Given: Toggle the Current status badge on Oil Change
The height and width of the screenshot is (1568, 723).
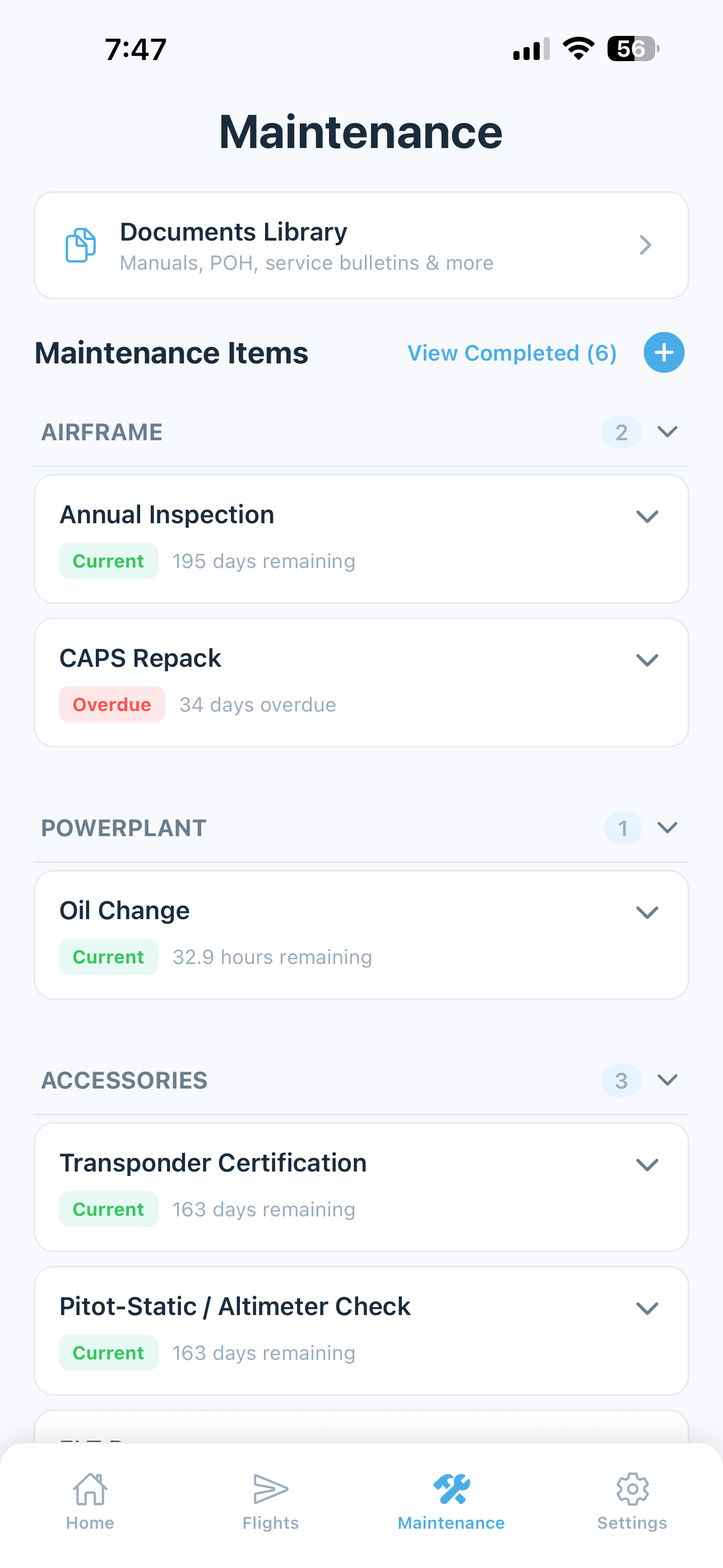Looking at the screenshot, I should click(108, 956).
